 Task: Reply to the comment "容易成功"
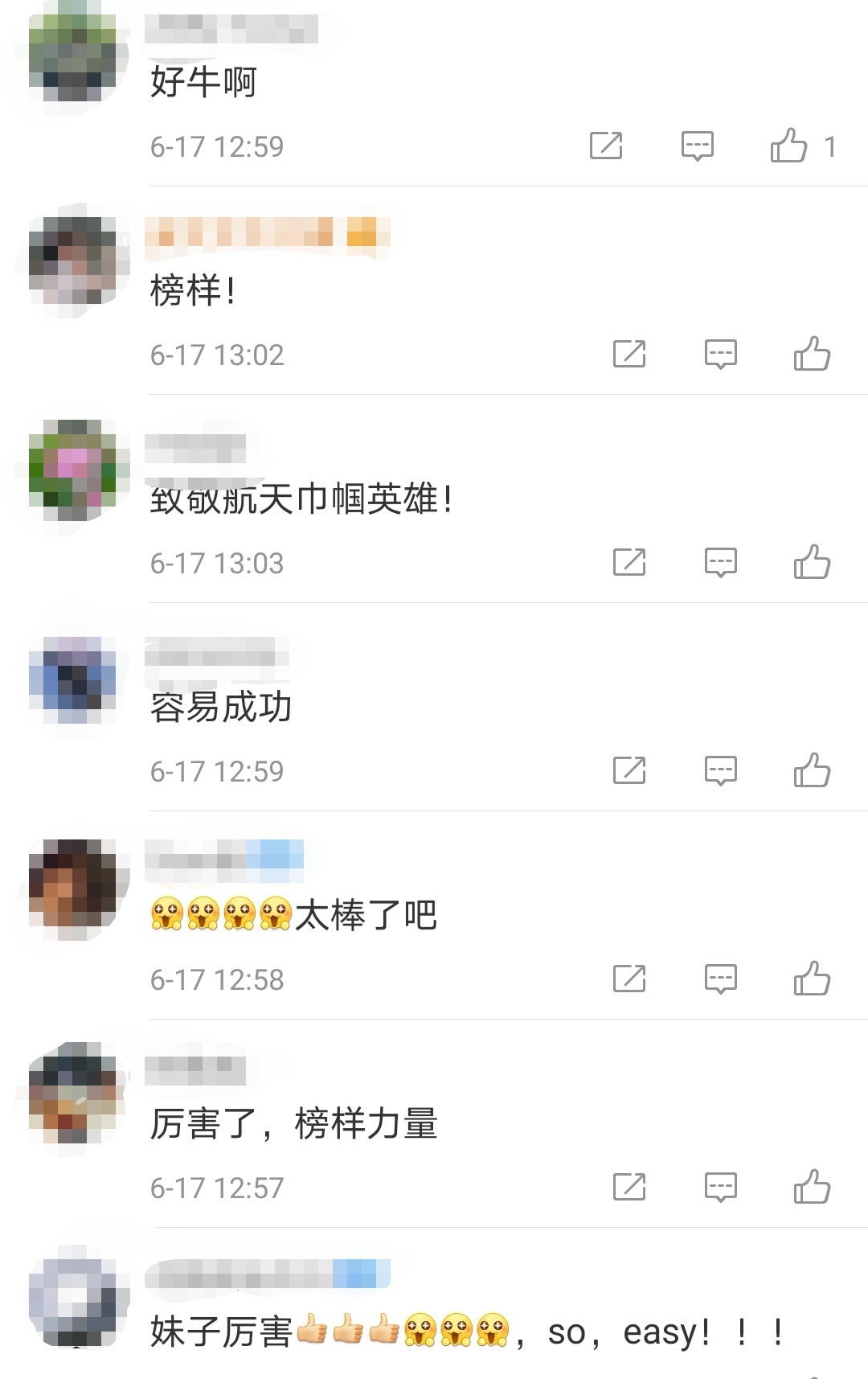tap(720, 770)
